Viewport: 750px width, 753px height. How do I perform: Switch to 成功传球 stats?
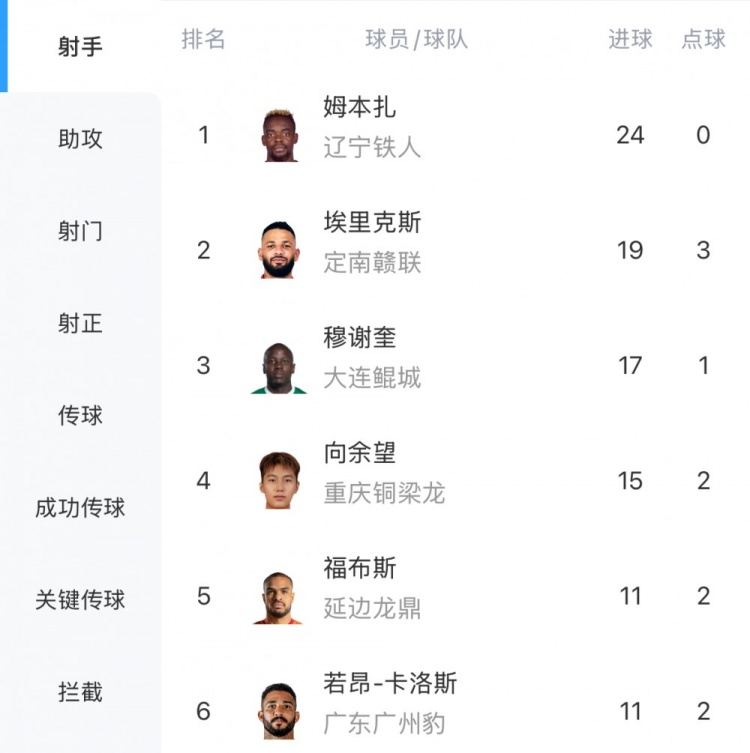[80, 508]
